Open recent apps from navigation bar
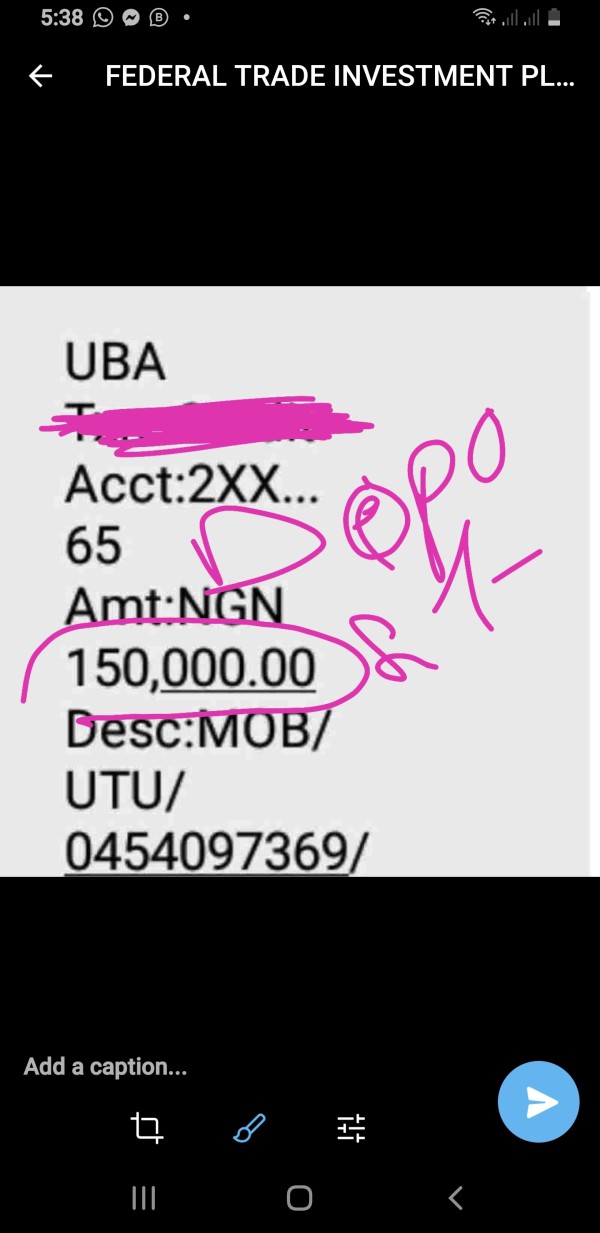The width and height of the screenshot is (600, 1233). coord(144,1198)
